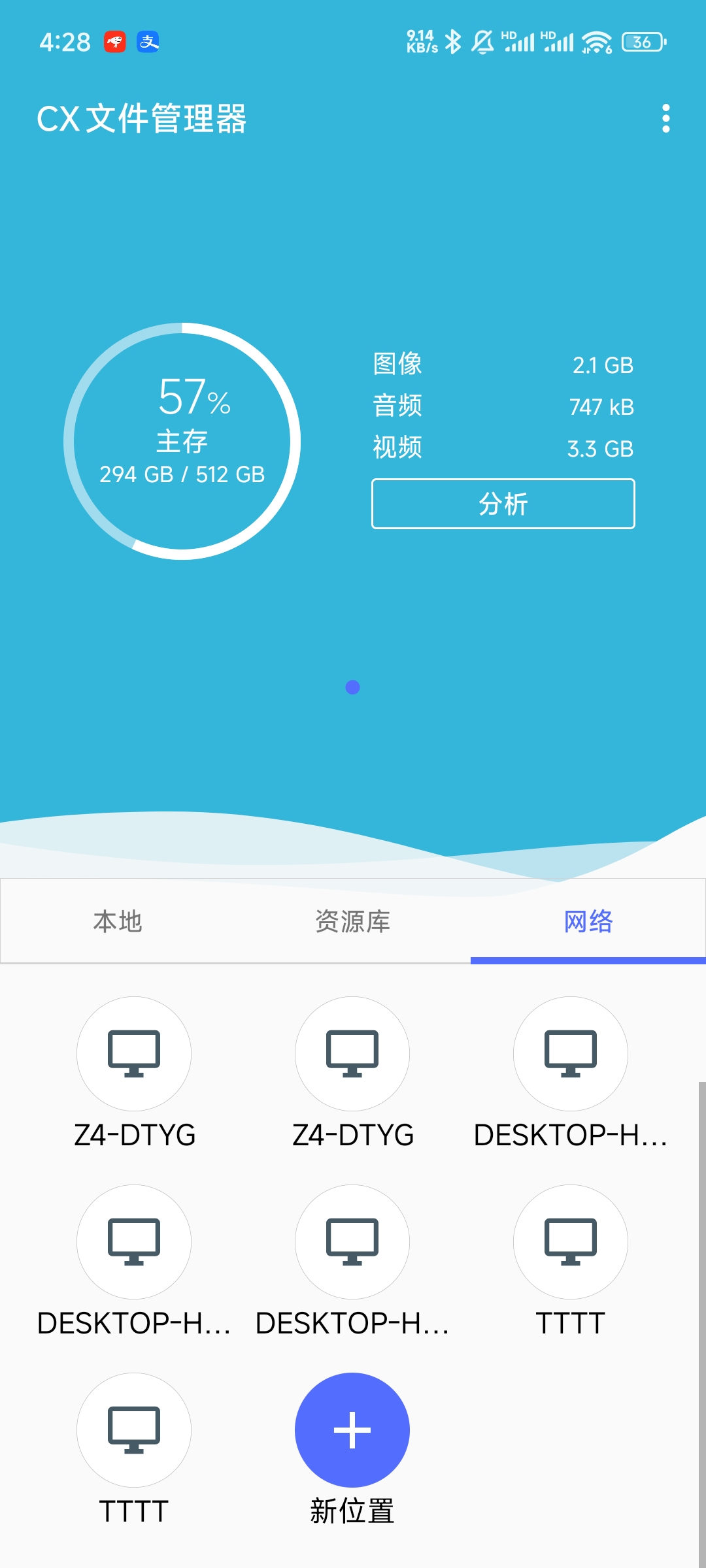Switch to the 资源库 tab
Image resolution: width=706 pixels, height=1568 pixels.
point(353,921)
